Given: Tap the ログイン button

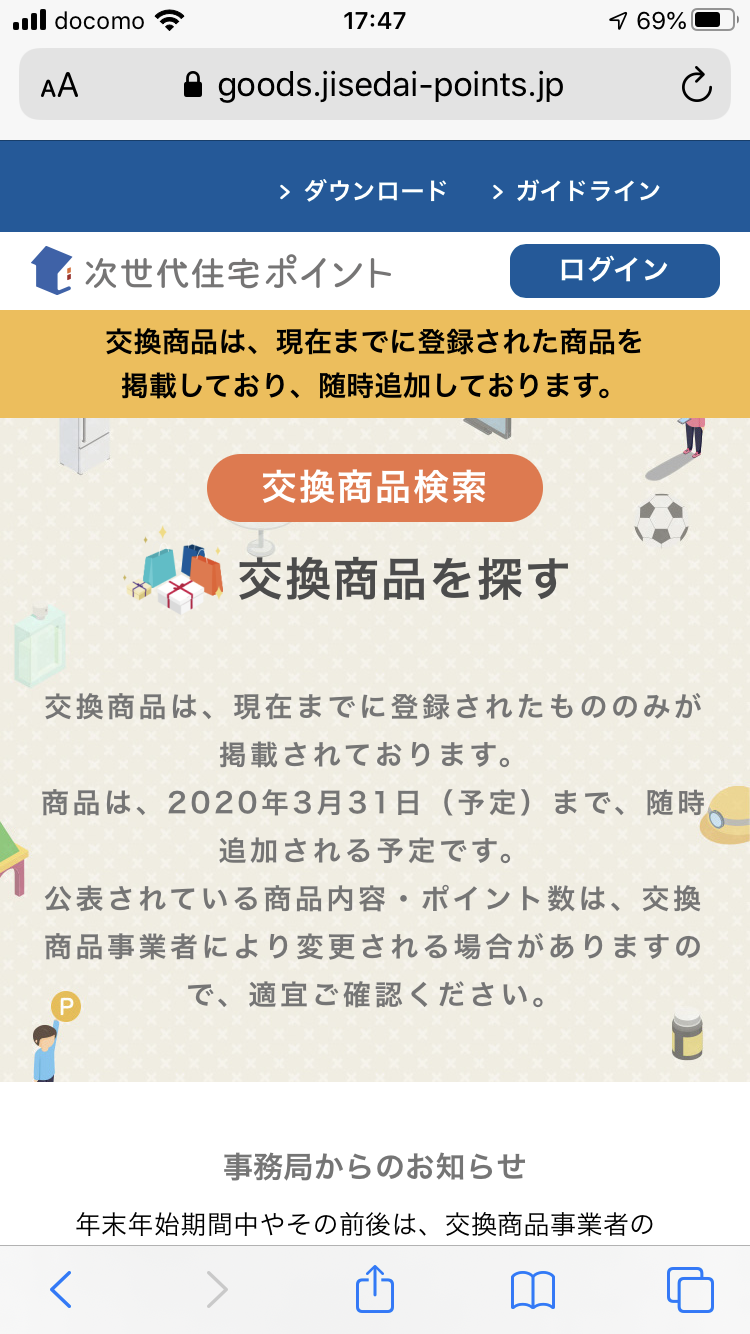Looking at the screenshot, I should pyautogui.click(x=614, y=270).
